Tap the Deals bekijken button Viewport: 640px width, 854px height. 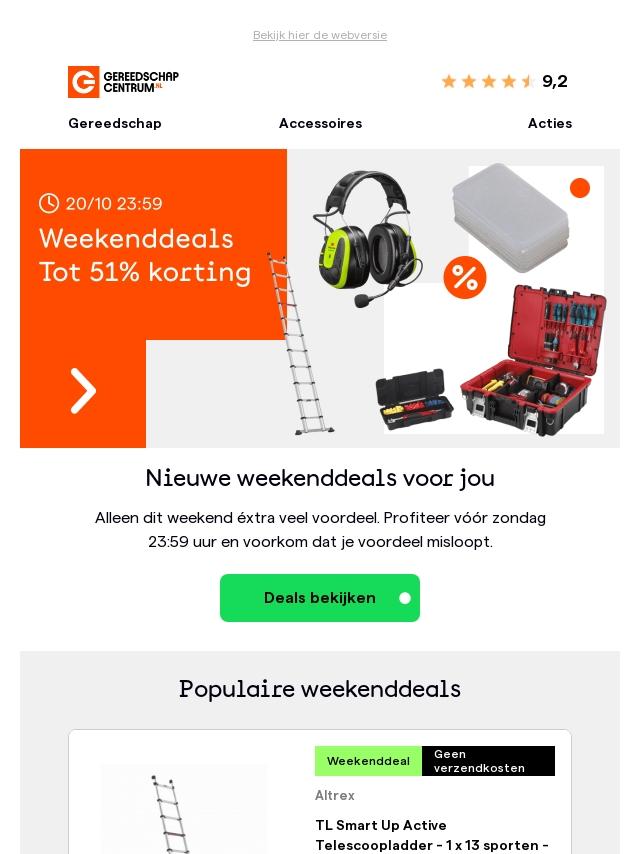(320, 598)
